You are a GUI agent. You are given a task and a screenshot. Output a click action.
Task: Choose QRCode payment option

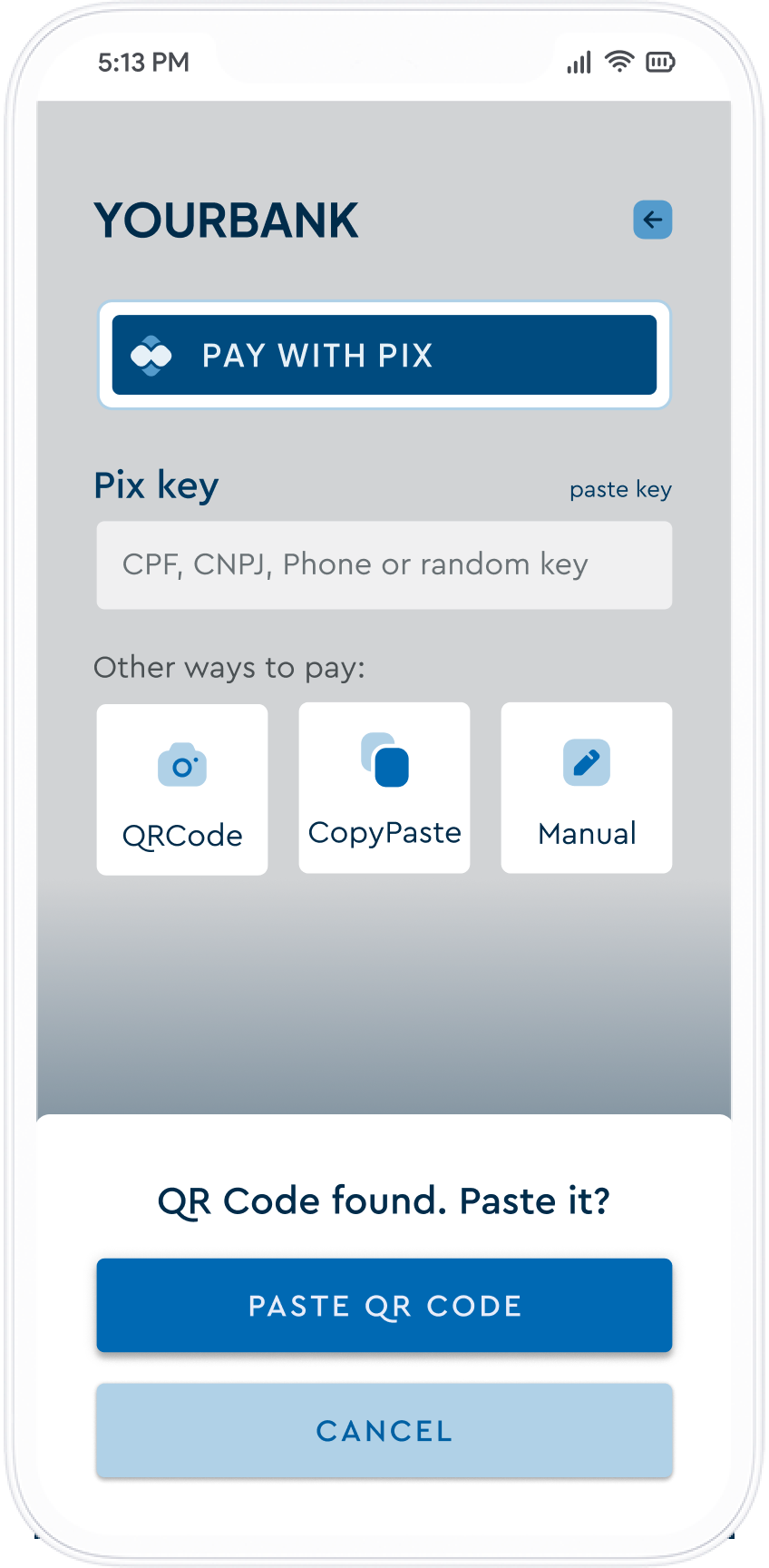pos(182,789)
